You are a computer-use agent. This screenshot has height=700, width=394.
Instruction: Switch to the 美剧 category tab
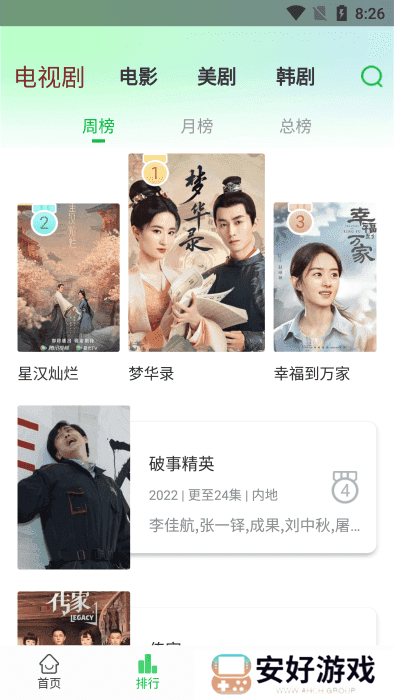click(217, 77)
